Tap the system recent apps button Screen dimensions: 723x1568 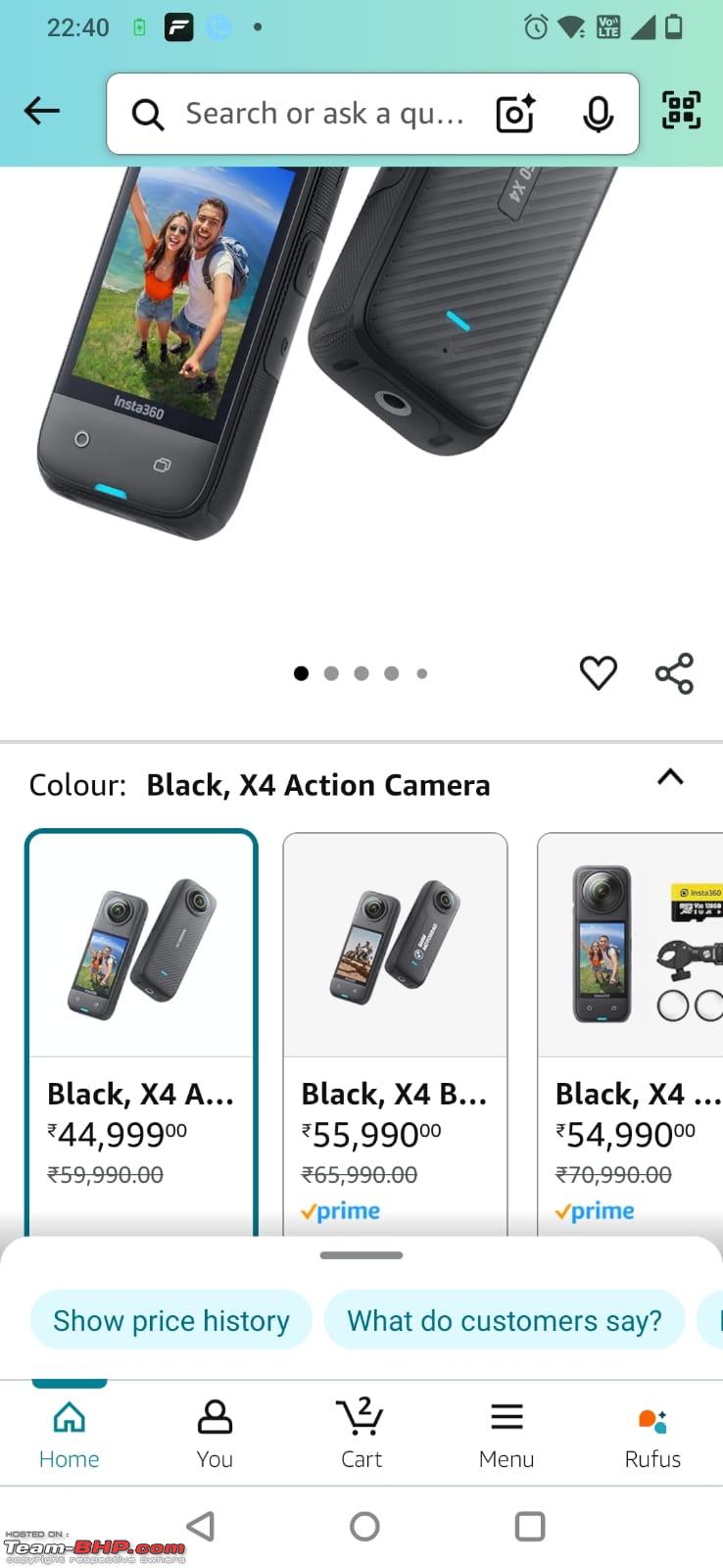click(x=530, y=1526)
